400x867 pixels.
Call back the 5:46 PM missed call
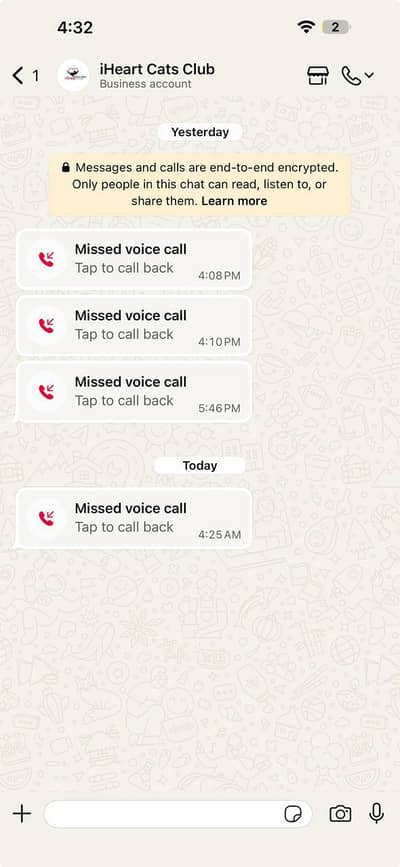134,391
